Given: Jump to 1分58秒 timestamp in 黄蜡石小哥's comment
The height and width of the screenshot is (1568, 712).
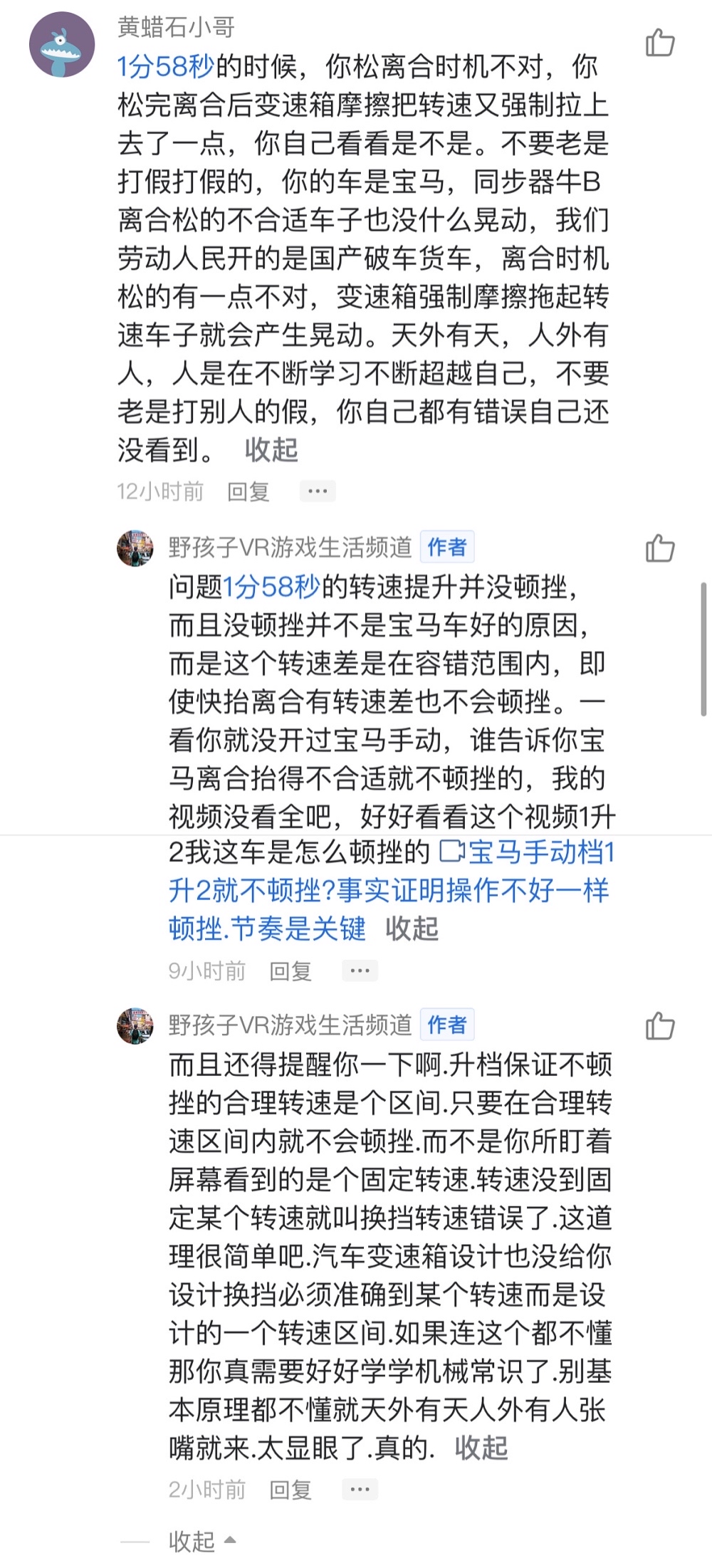Looking at the screenshot, I should click(x=166, y=67).
